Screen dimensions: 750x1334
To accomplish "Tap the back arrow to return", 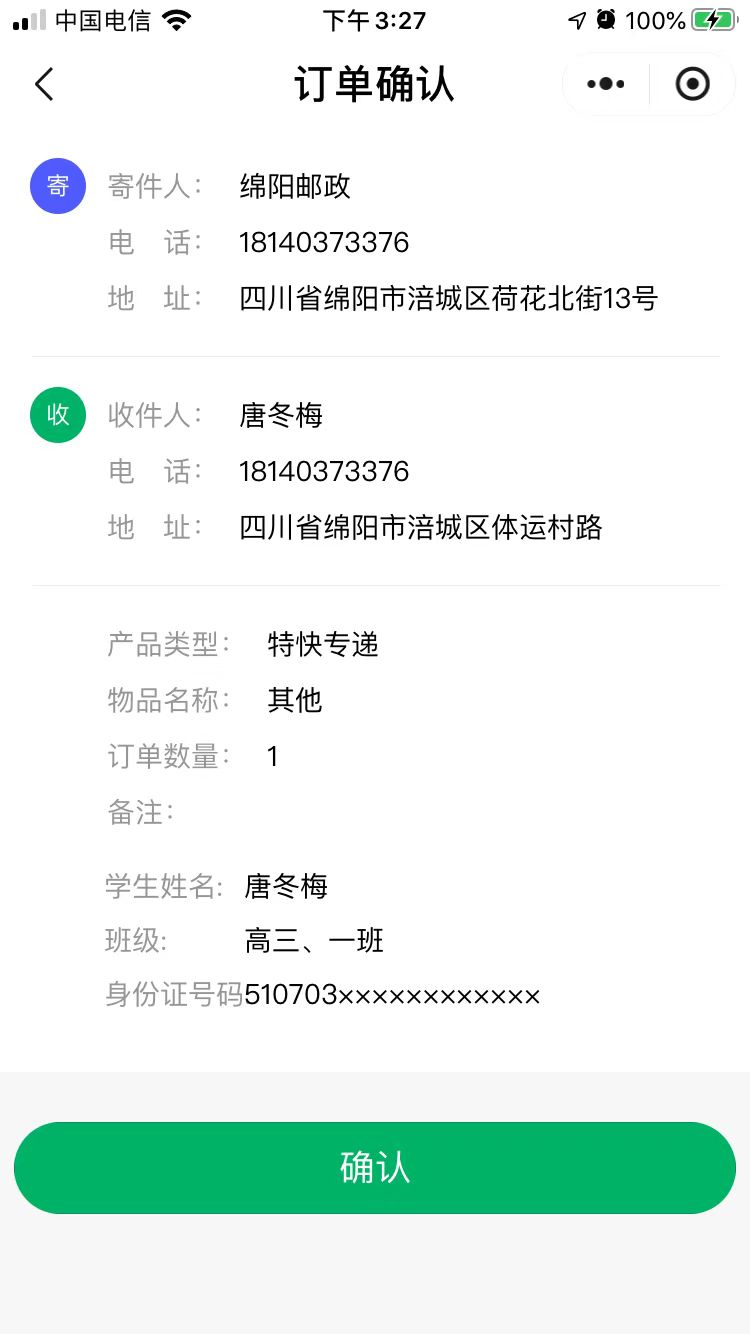I will coord(44,84).
